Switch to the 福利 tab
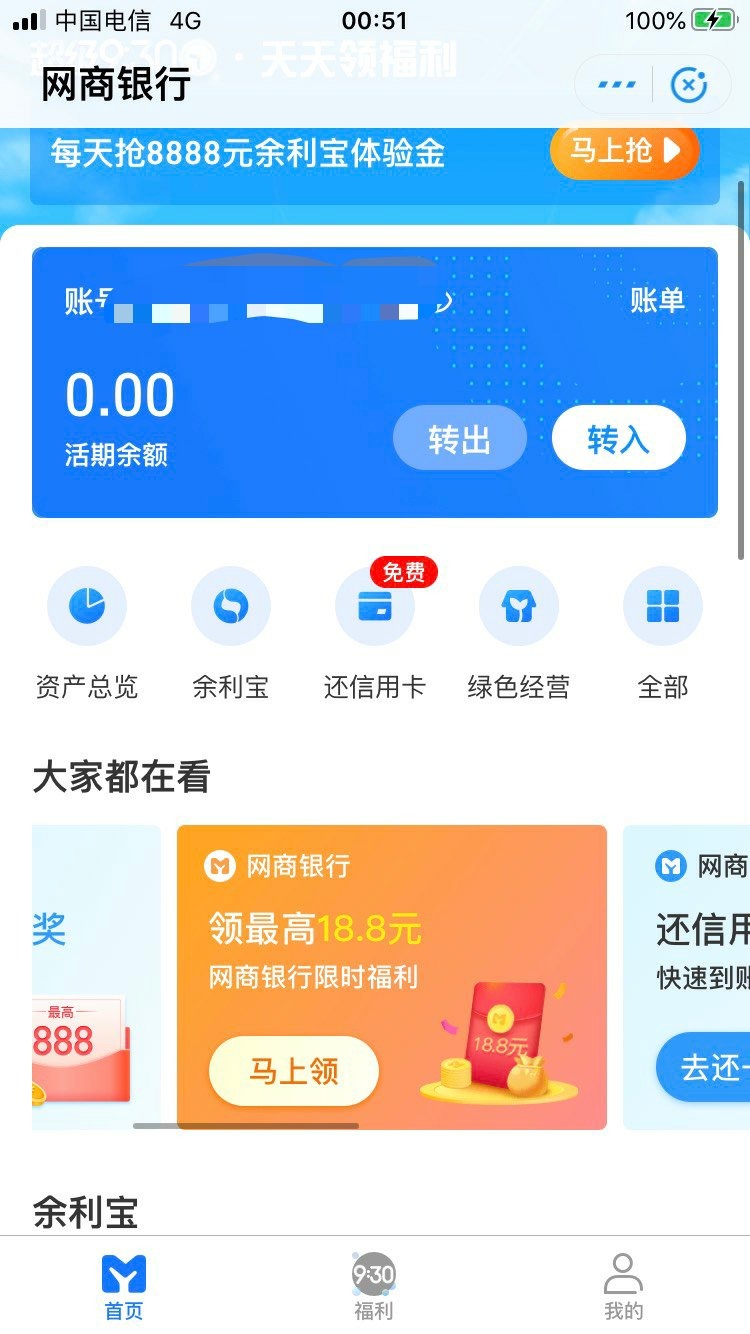Image resolution: width=750 pixels, height=1334 pixels. click(374, 1286)
